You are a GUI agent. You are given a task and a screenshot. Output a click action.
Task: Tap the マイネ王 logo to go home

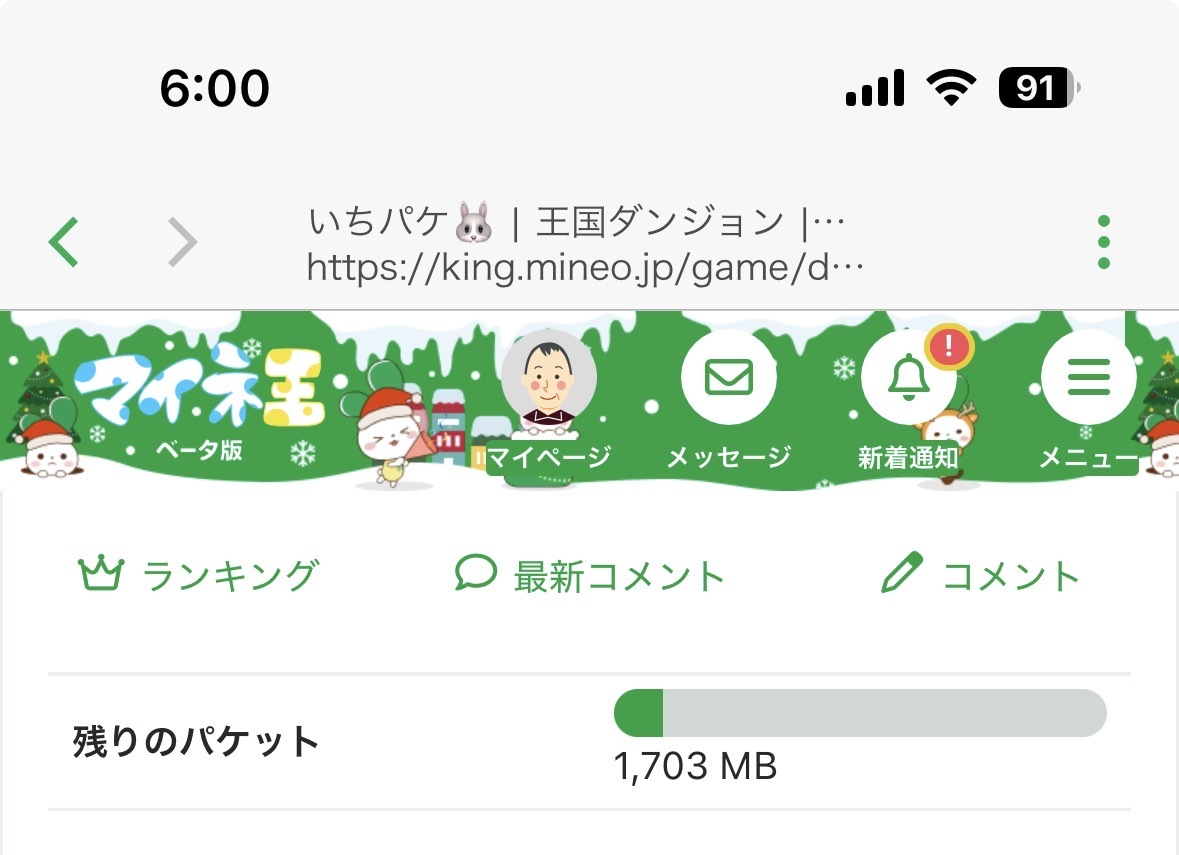[200, 394]
